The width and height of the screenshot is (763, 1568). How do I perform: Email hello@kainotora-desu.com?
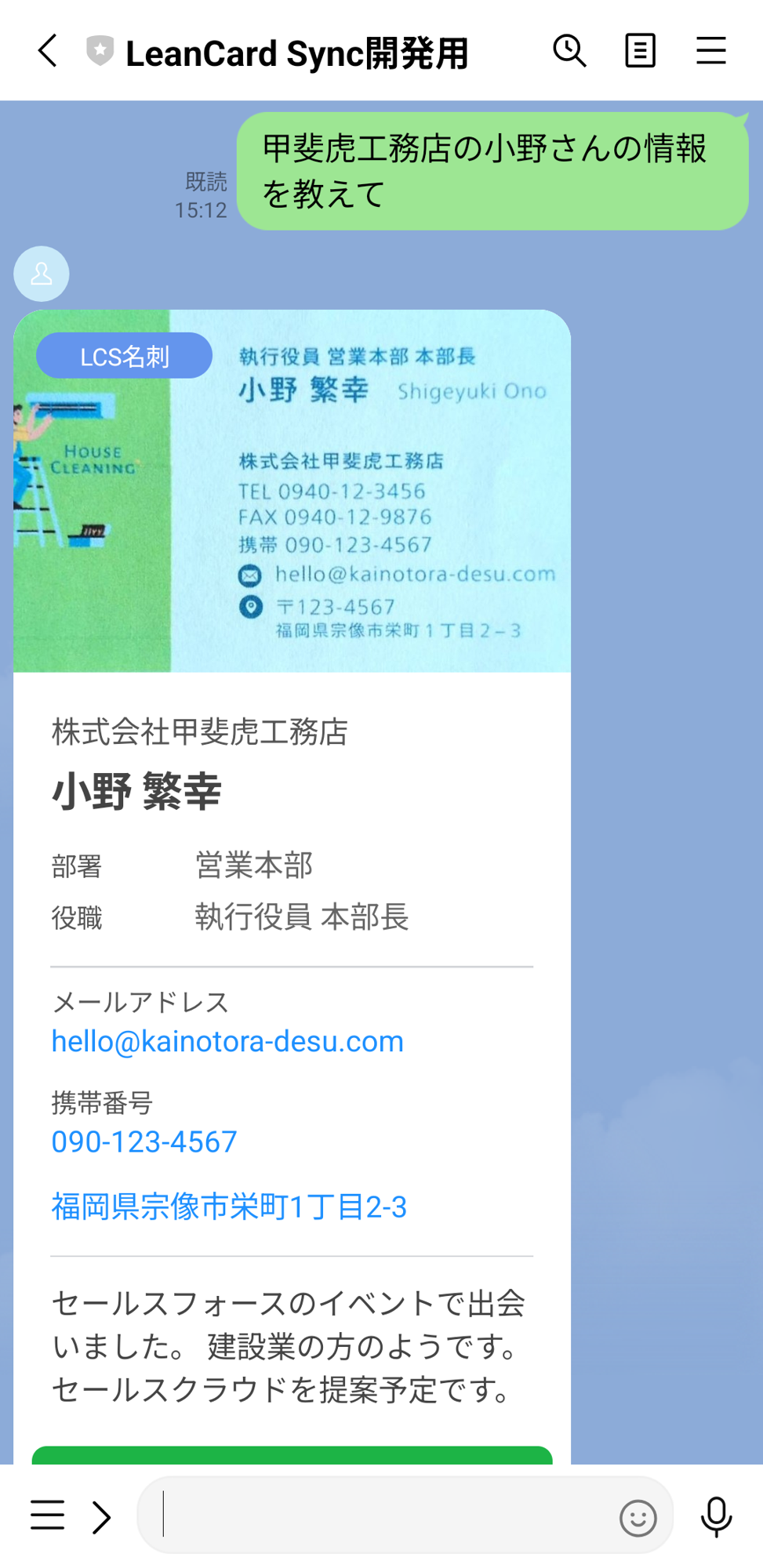(x=227, y=1041)
